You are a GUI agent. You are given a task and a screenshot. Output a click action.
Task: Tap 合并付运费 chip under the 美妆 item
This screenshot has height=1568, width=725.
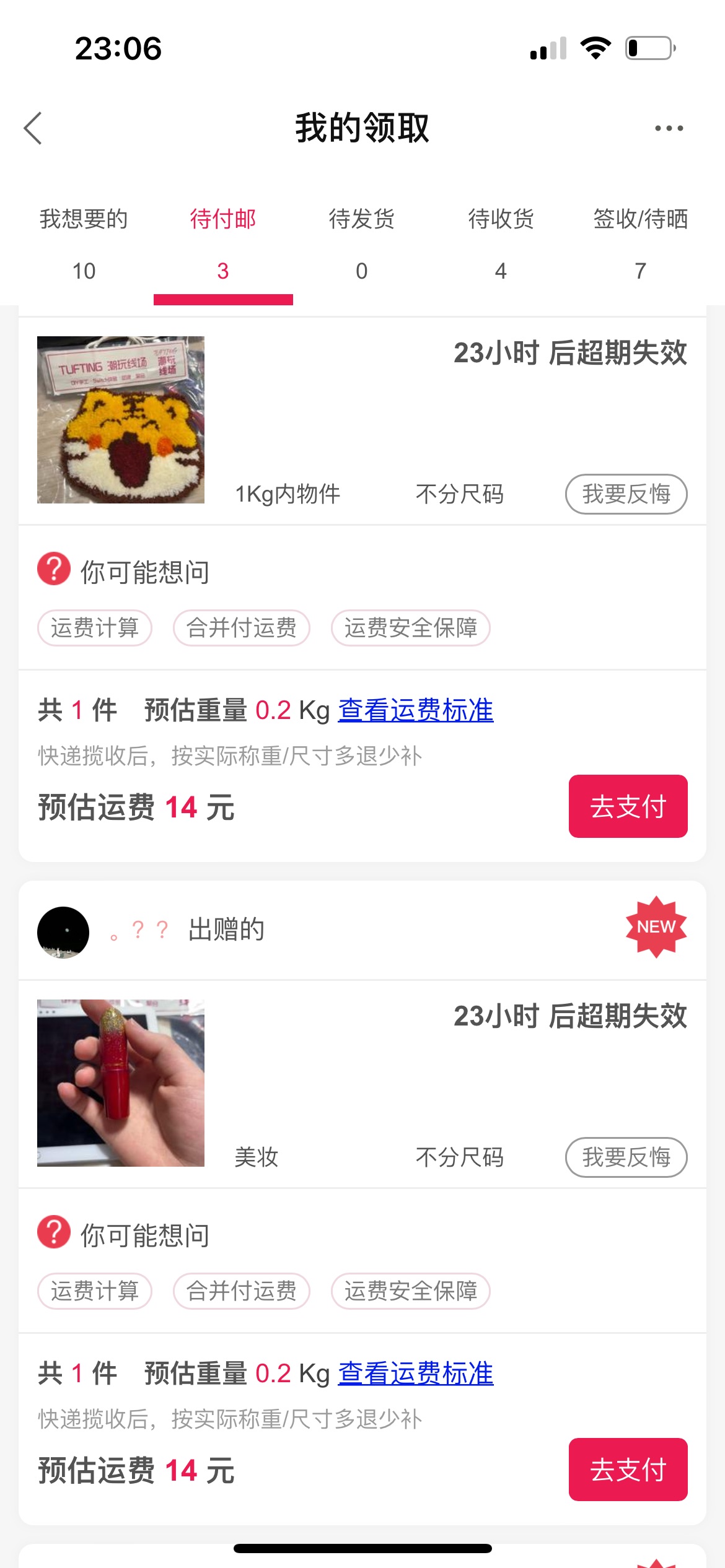click(242, 1291)
